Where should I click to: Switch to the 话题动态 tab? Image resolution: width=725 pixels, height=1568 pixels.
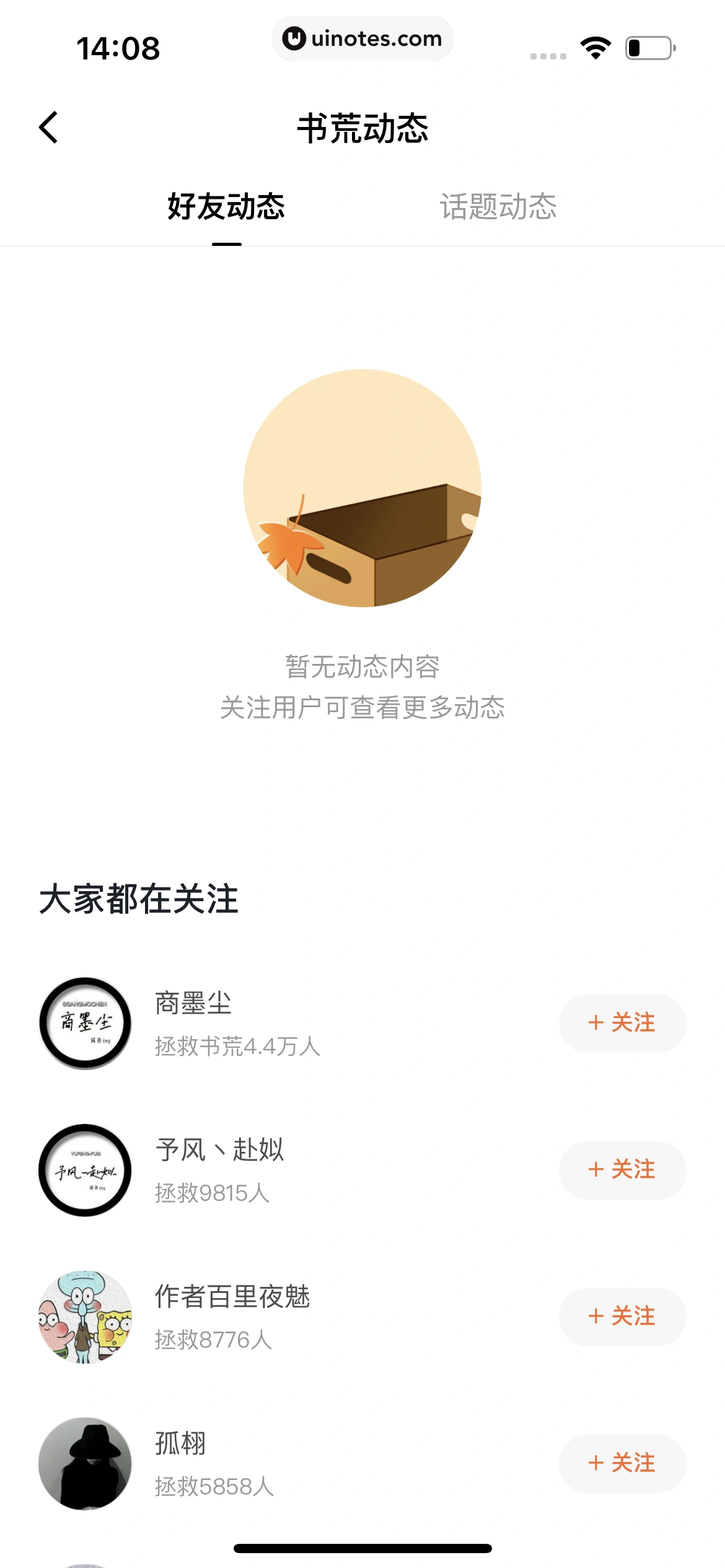click(x=498, y=207)
